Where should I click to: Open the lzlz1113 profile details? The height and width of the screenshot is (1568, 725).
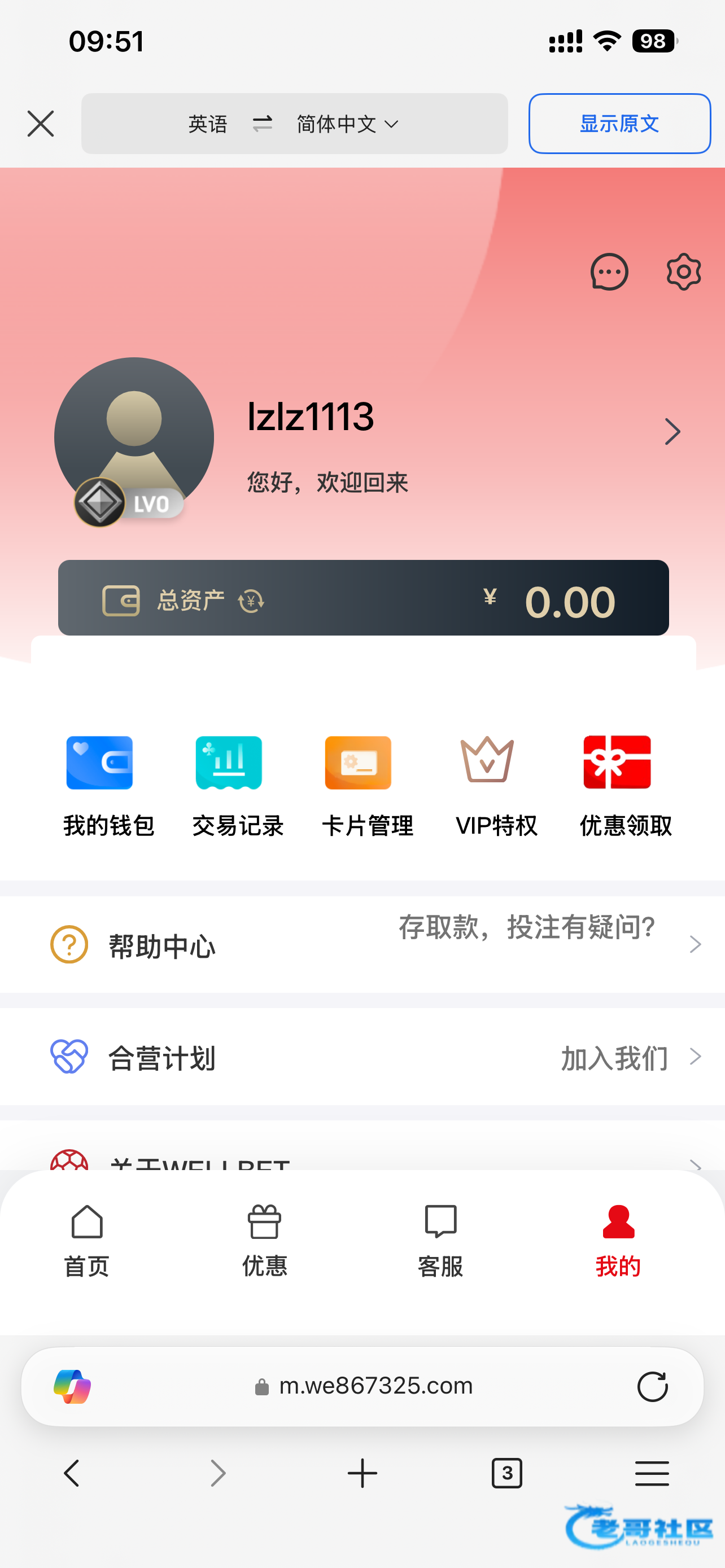[671, 432]
